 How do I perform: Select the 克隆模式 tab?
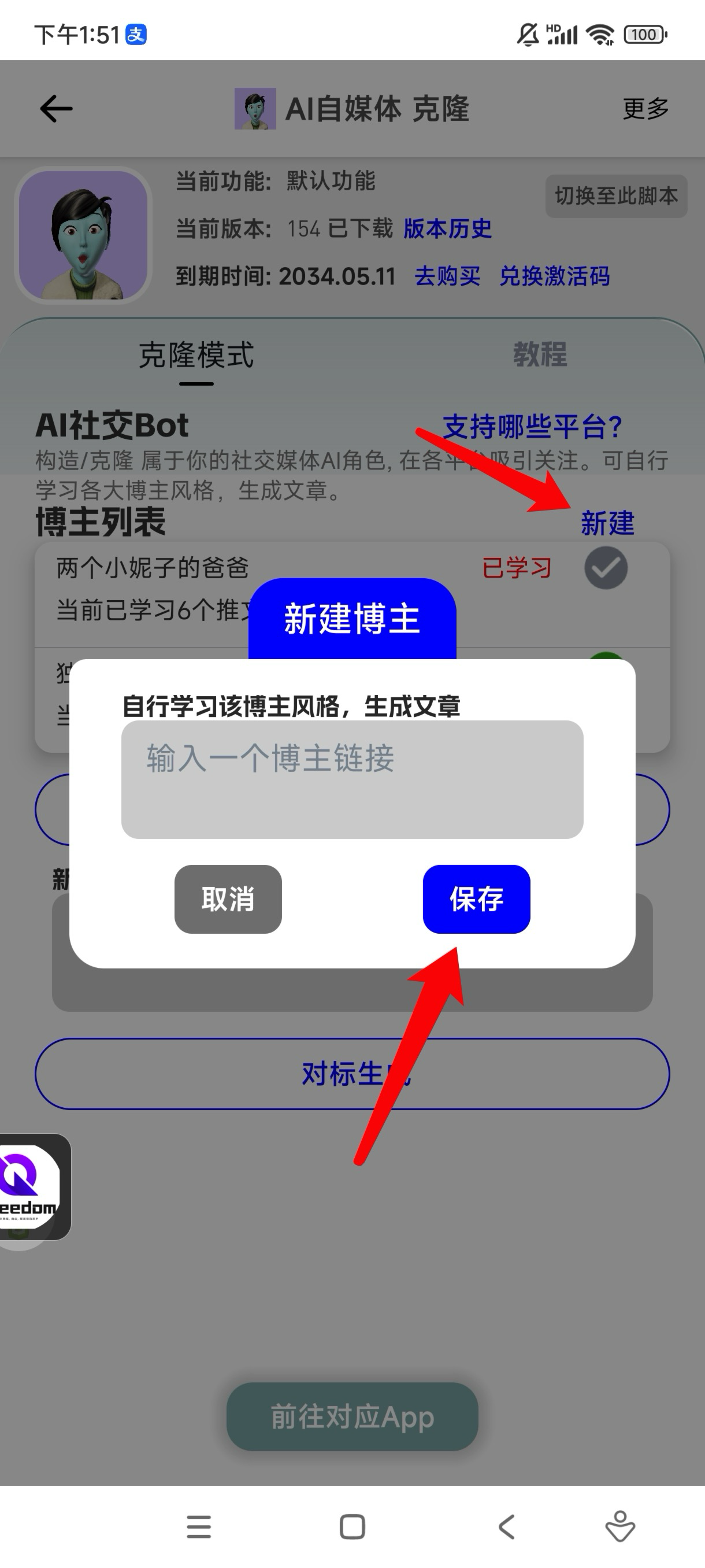pos(196,356)
